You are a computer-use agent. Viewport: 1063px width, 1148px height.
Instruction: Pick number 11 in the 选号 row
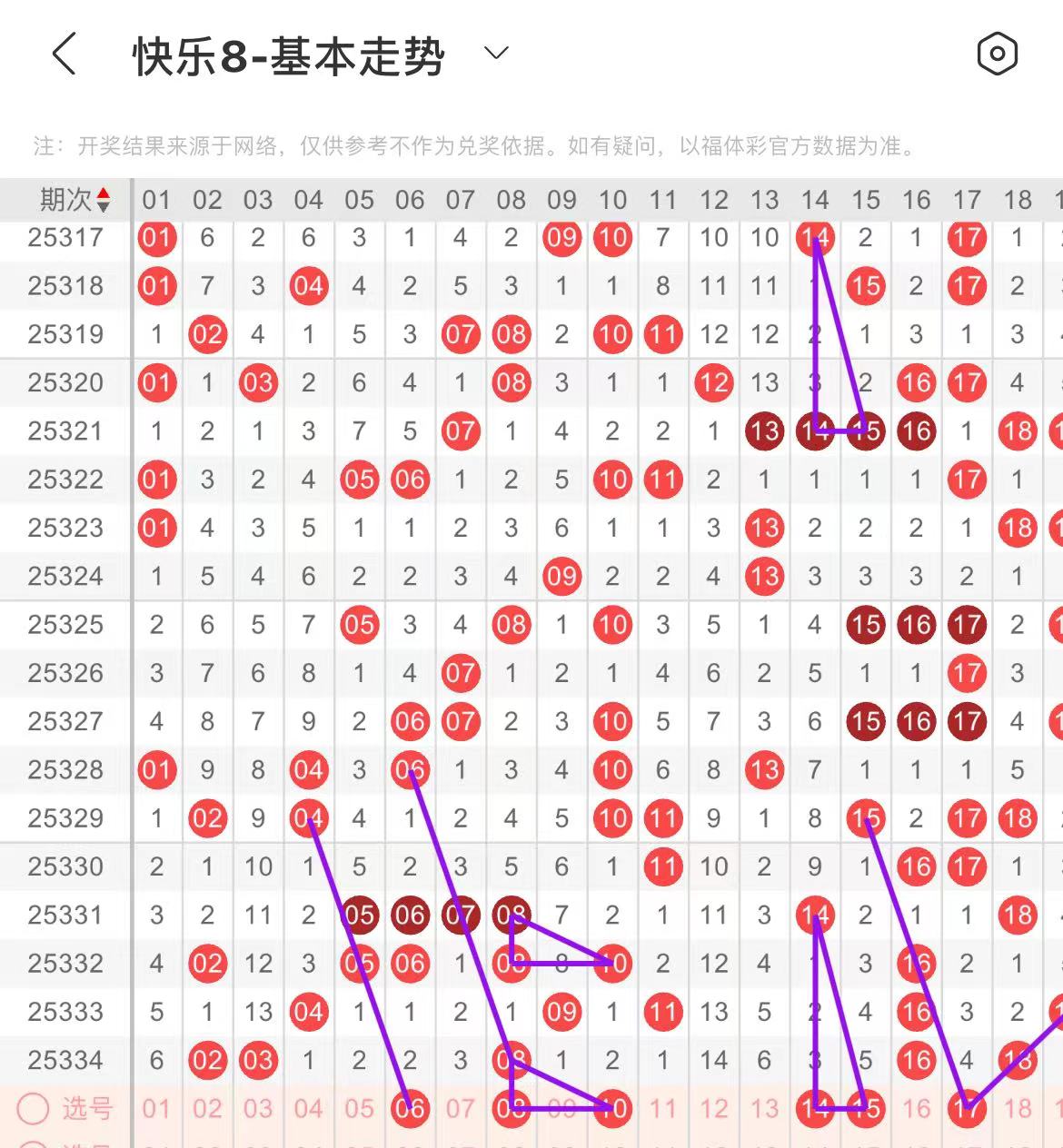pyautogui.click(x=663, y=1108)
